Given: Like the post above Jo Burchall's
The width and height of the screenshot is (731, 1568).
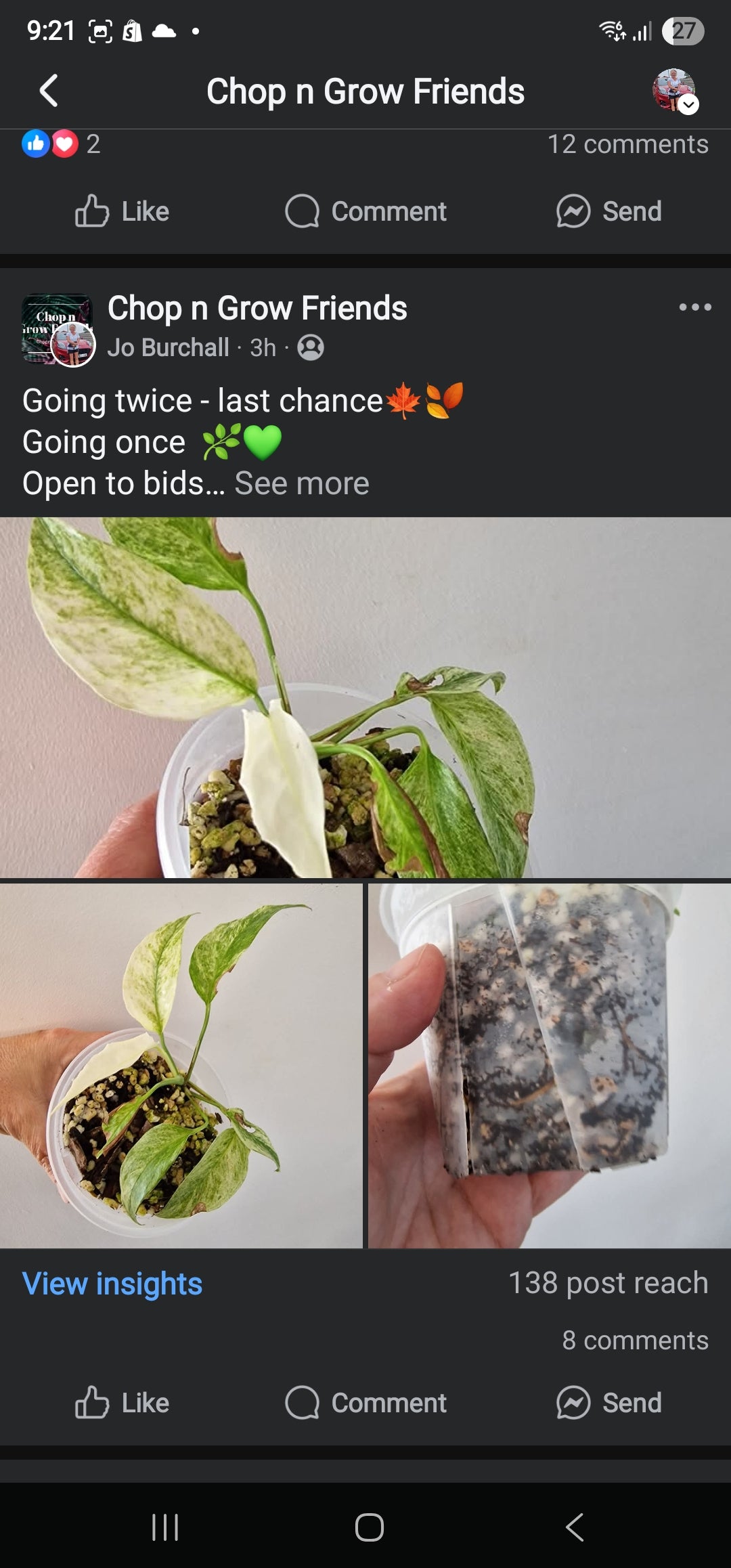Looking at the screenshot, I should [x=122, y=211].
